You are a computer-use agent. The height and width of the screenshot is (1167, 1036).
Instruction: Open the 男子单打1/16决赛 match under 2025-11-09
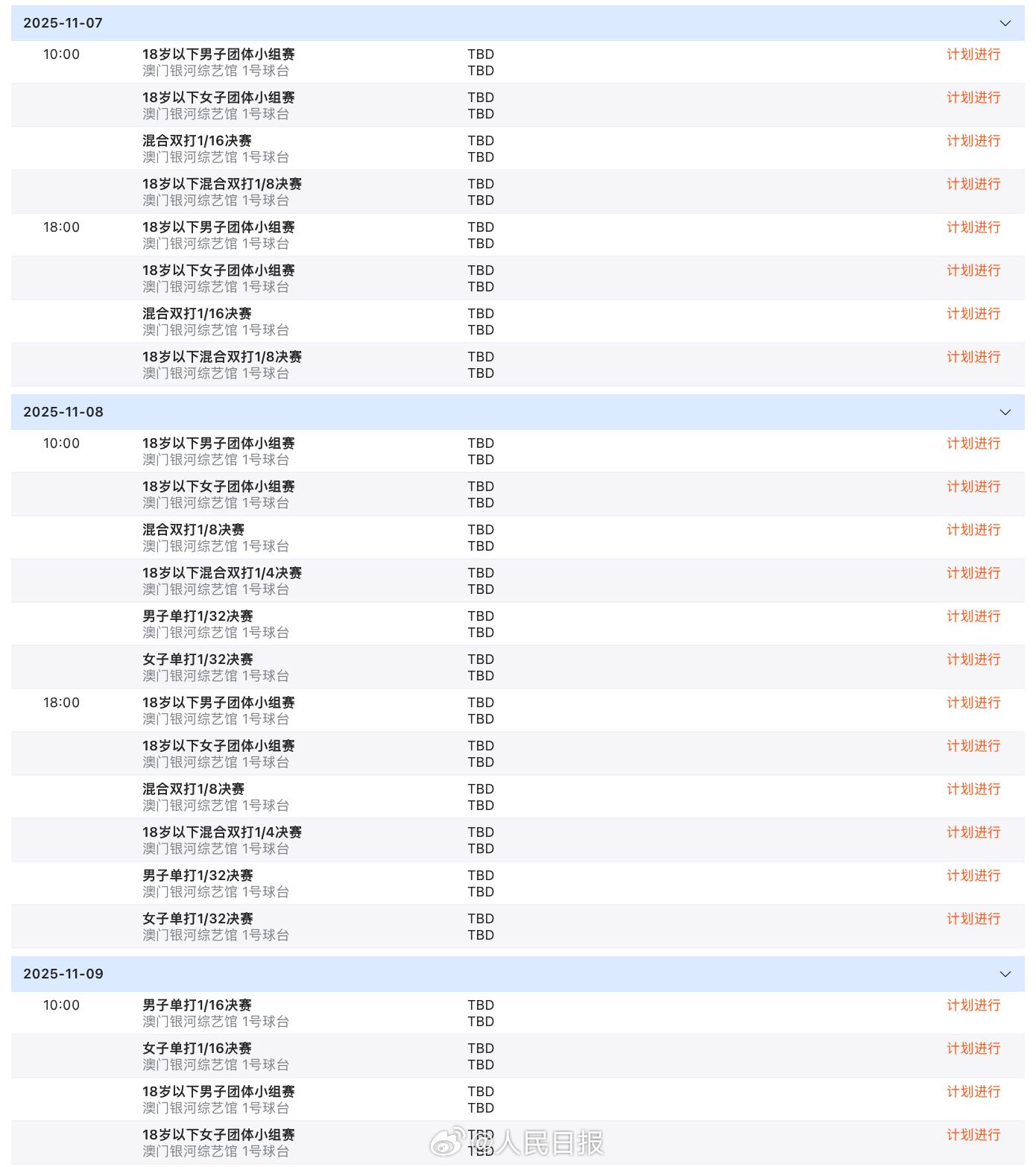coord(196,1005)
